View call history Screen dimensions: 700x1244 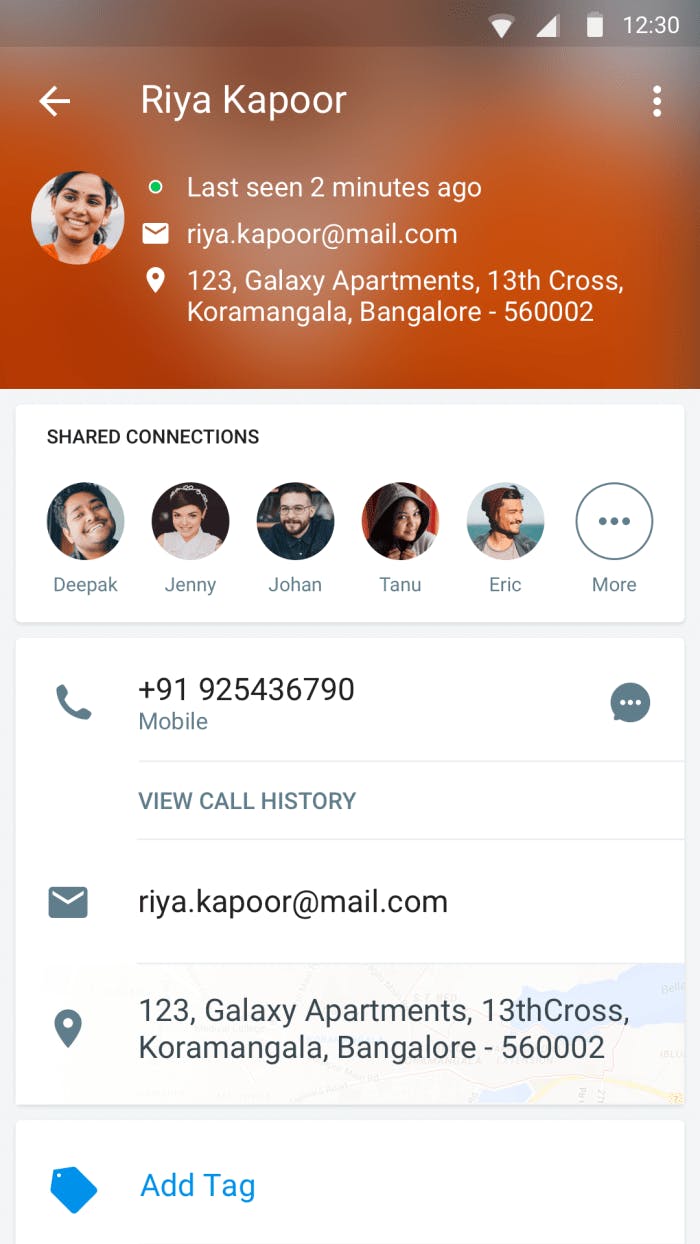(x=247, y=801)
